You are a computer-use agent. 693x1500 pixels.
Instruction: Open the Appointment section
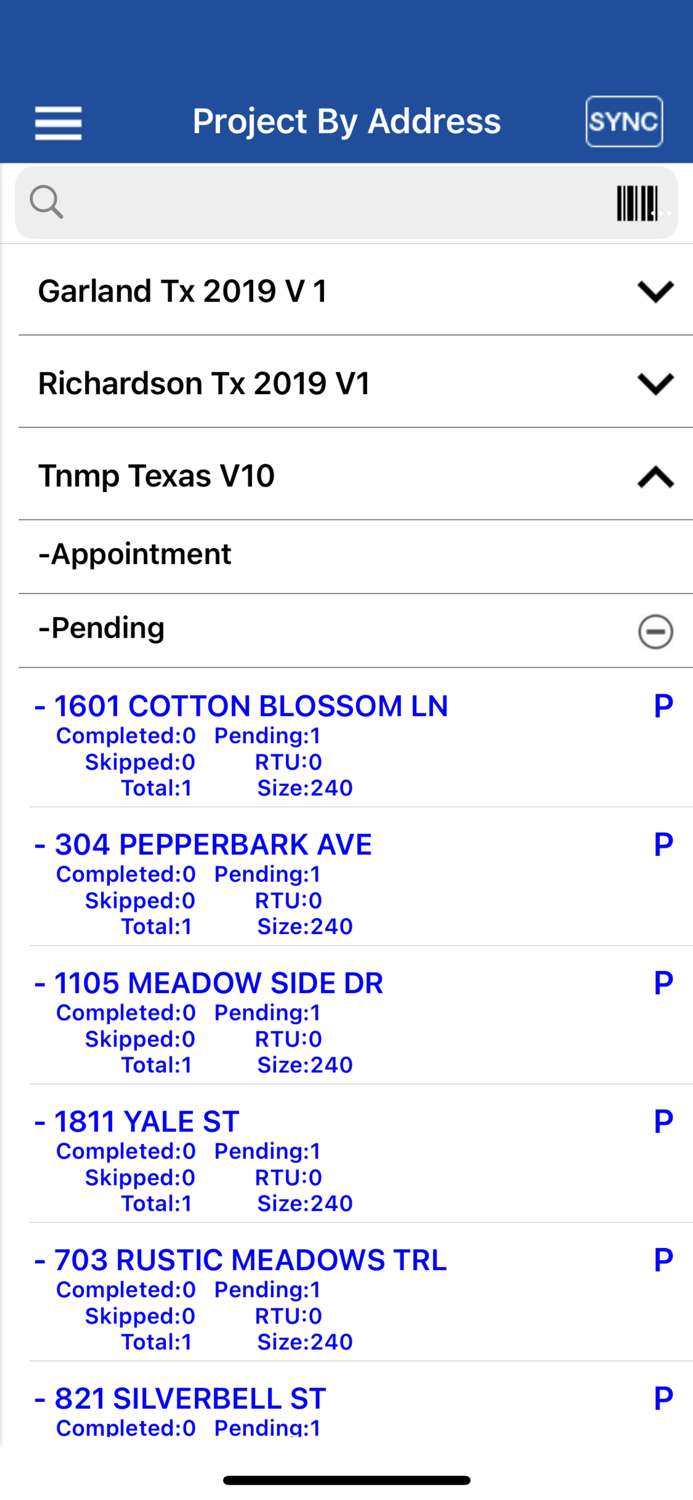point(135,554)
